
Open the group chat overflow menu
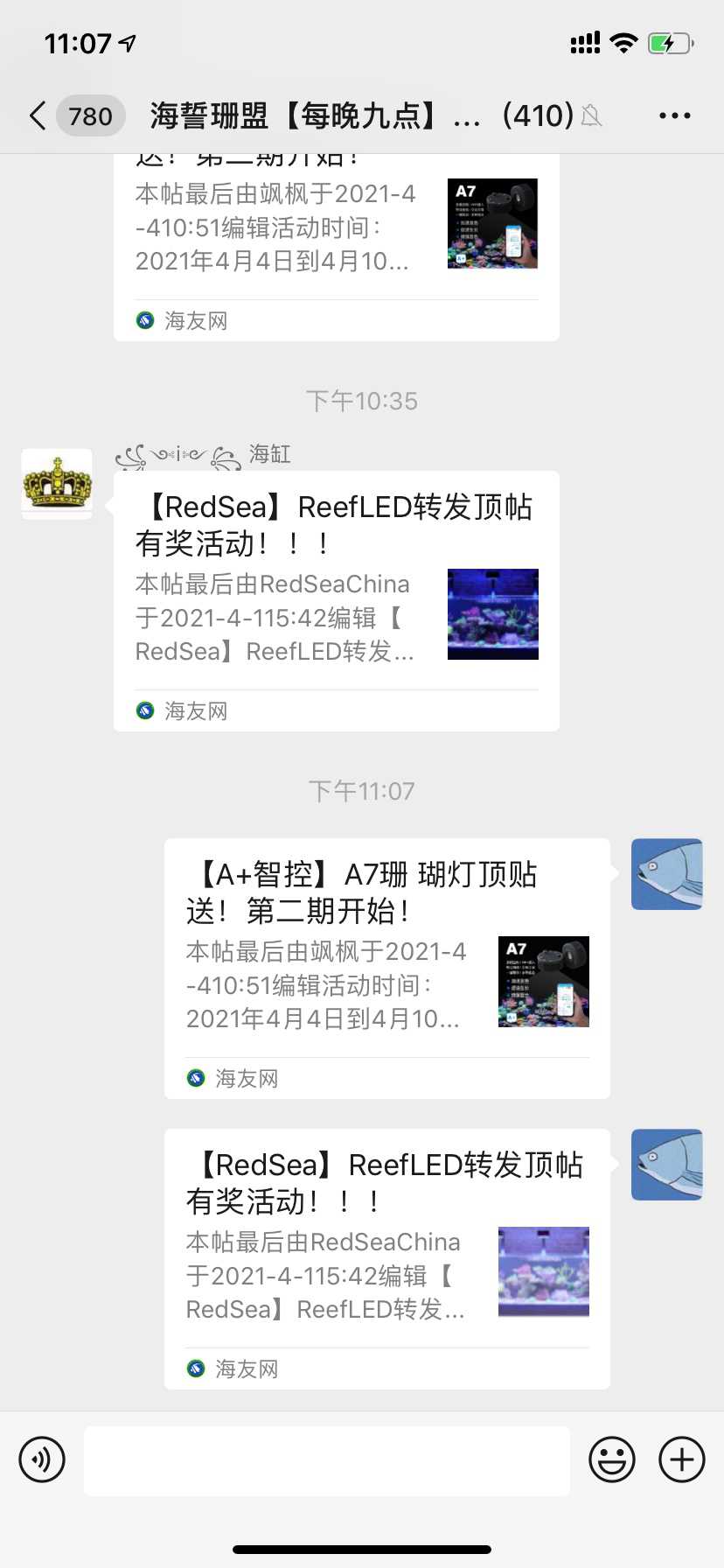(x=674, y=115)
